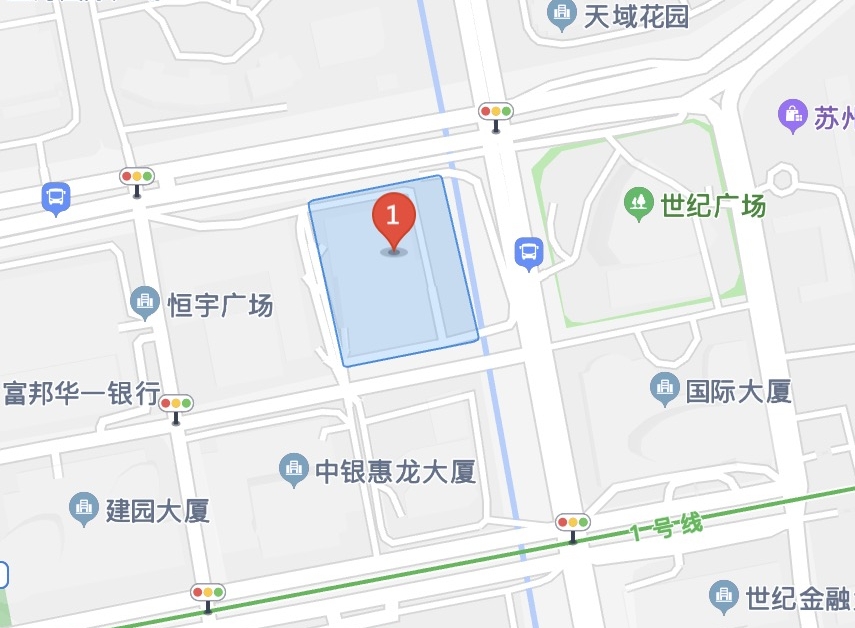
Task: Tap the red location pin numbered 1
Action: pyautogui.click(x=393, y=218)
